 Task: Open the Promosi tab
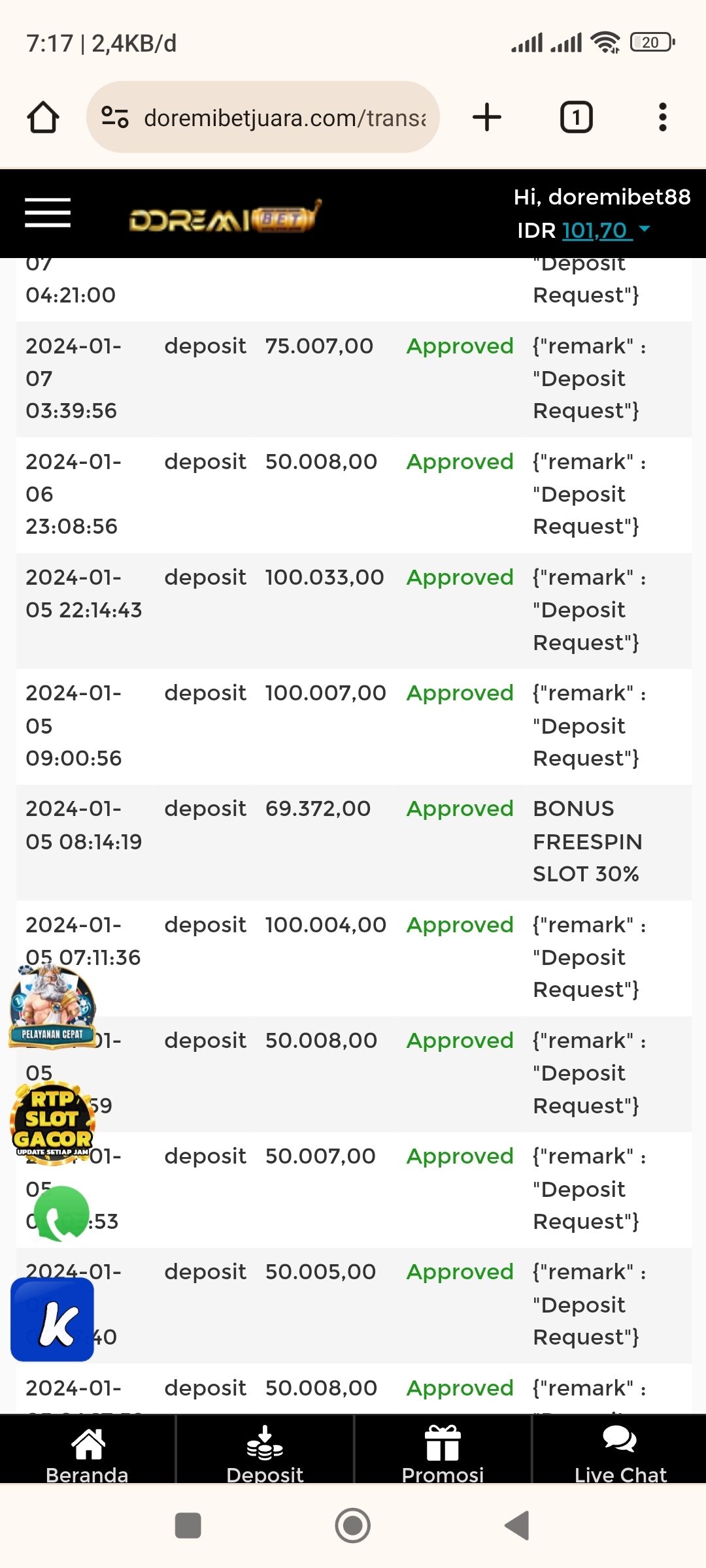443,1452
